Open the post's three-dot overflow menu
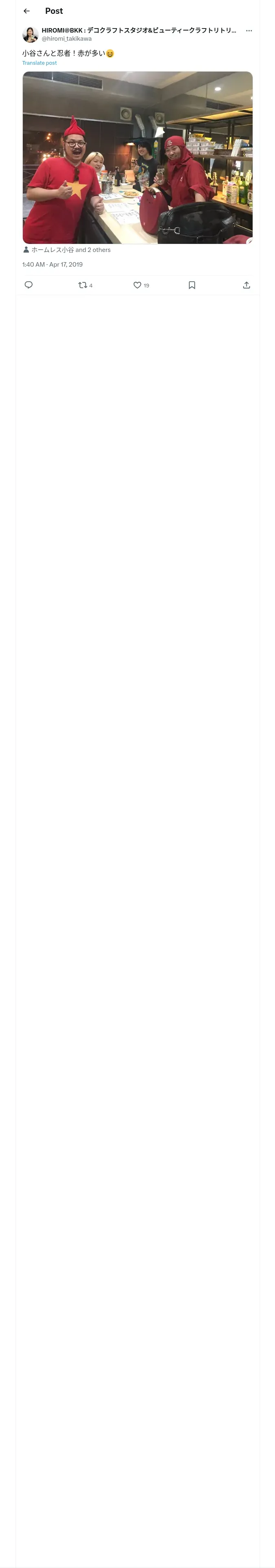The image size is (275, 1568). pyautogui.click(x=249, y=31)
